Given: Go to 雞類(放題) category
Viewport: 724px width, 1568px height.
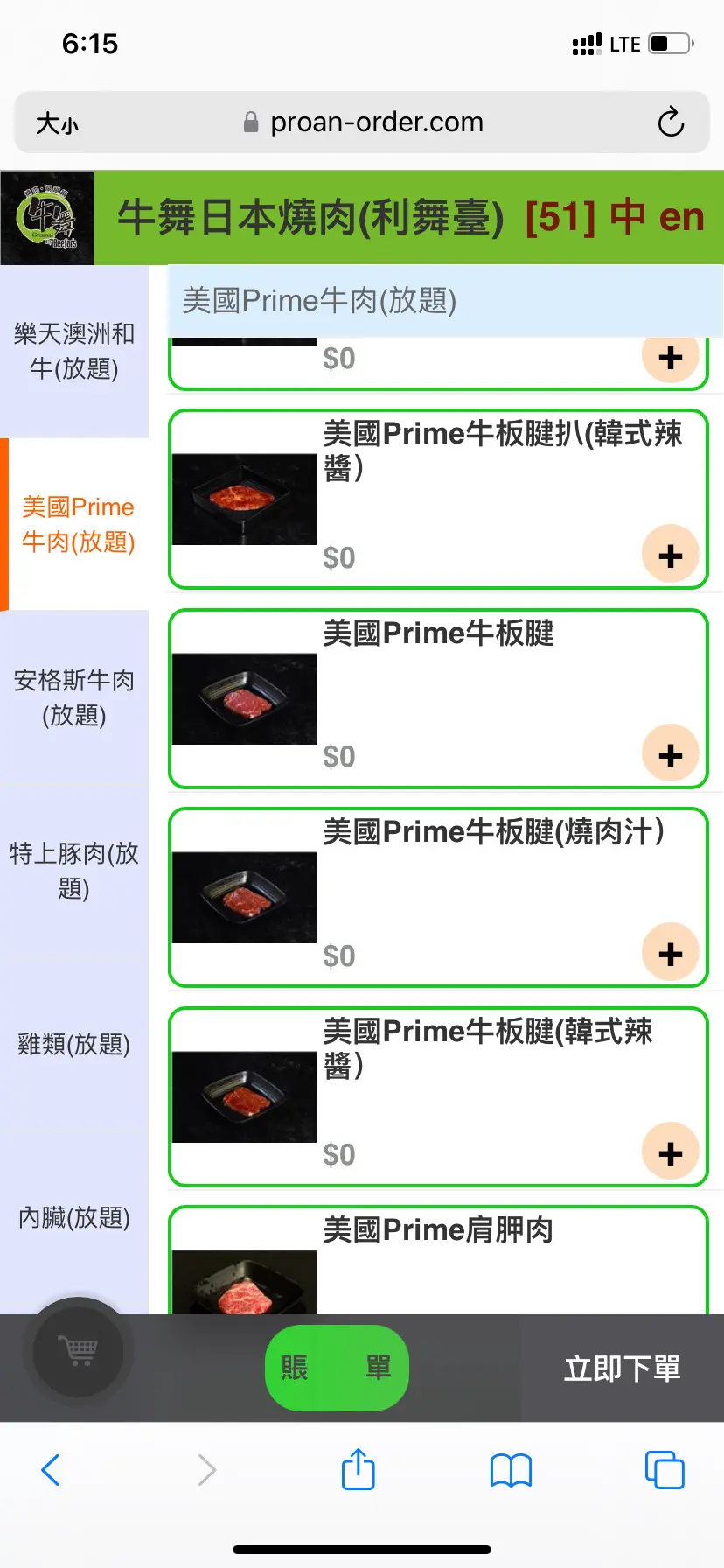Looking at the screenshot, I should pyautogui.click(x=74, y=1044).
